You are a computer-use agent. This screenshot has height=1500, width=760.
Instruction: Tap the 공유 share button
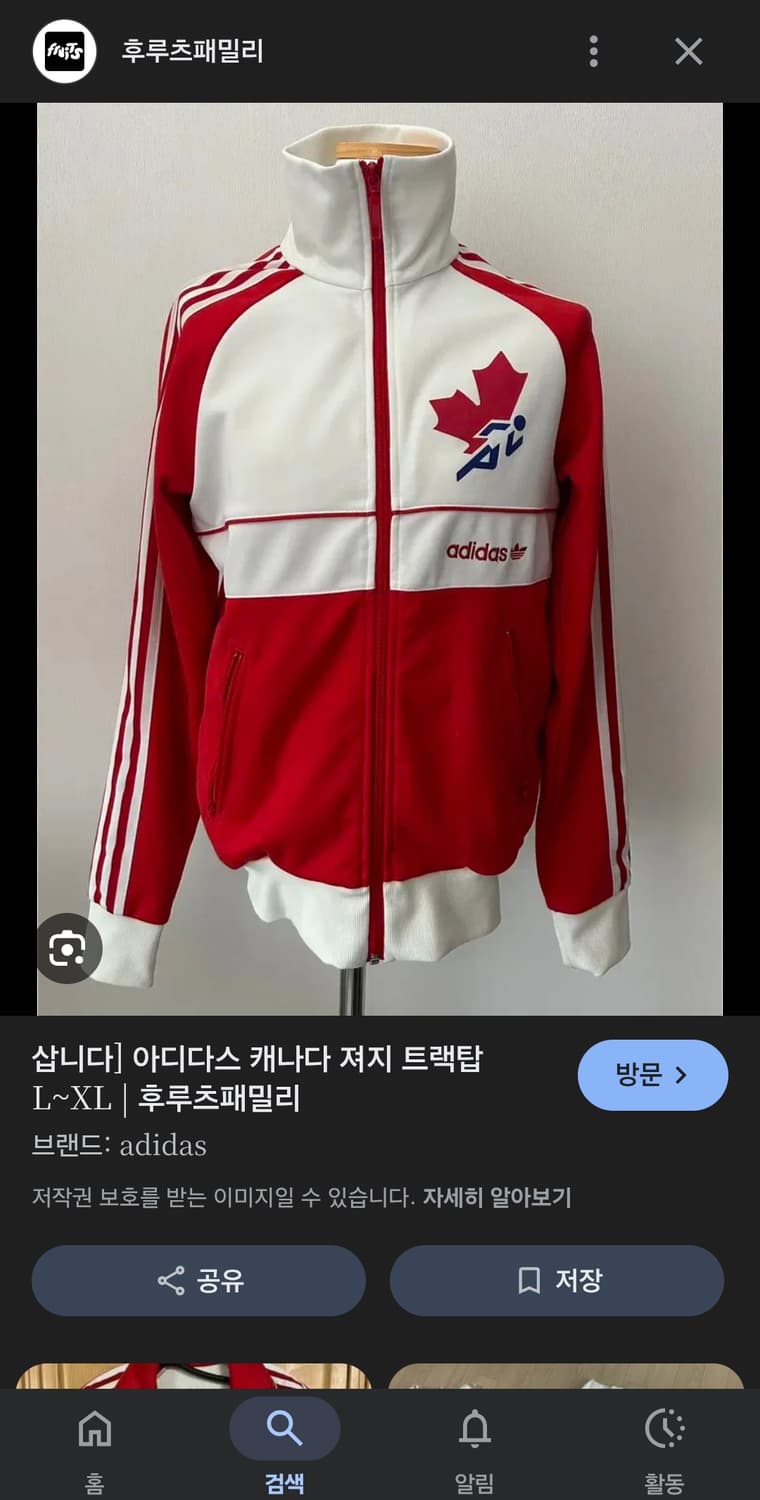tap(199, 1280)
